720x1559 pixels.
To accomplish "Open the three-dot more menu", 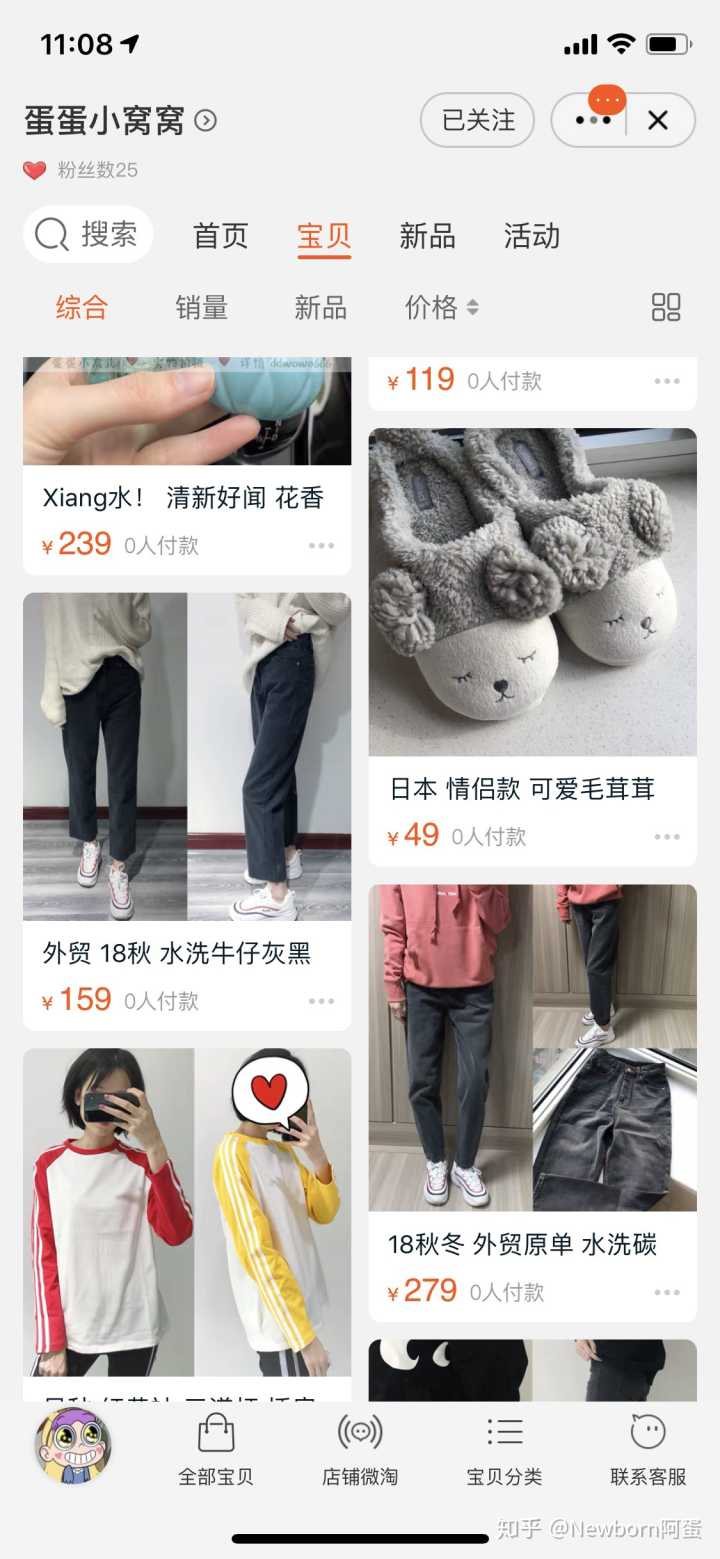I will [x=592, y=121].
